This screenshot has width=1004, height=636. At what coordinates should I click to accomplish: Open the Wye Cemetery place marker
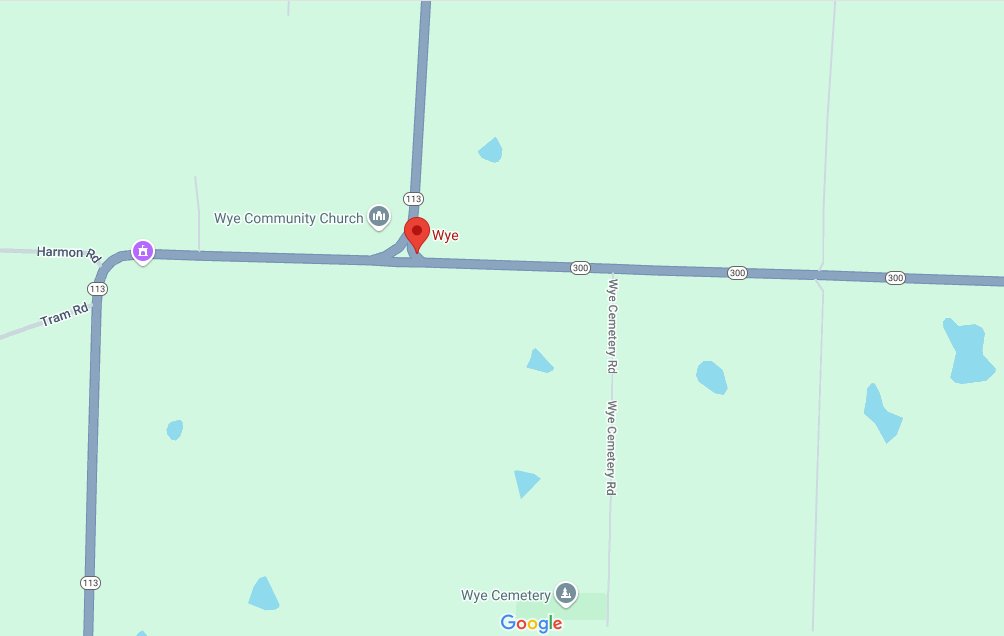[x=566, y=594]
